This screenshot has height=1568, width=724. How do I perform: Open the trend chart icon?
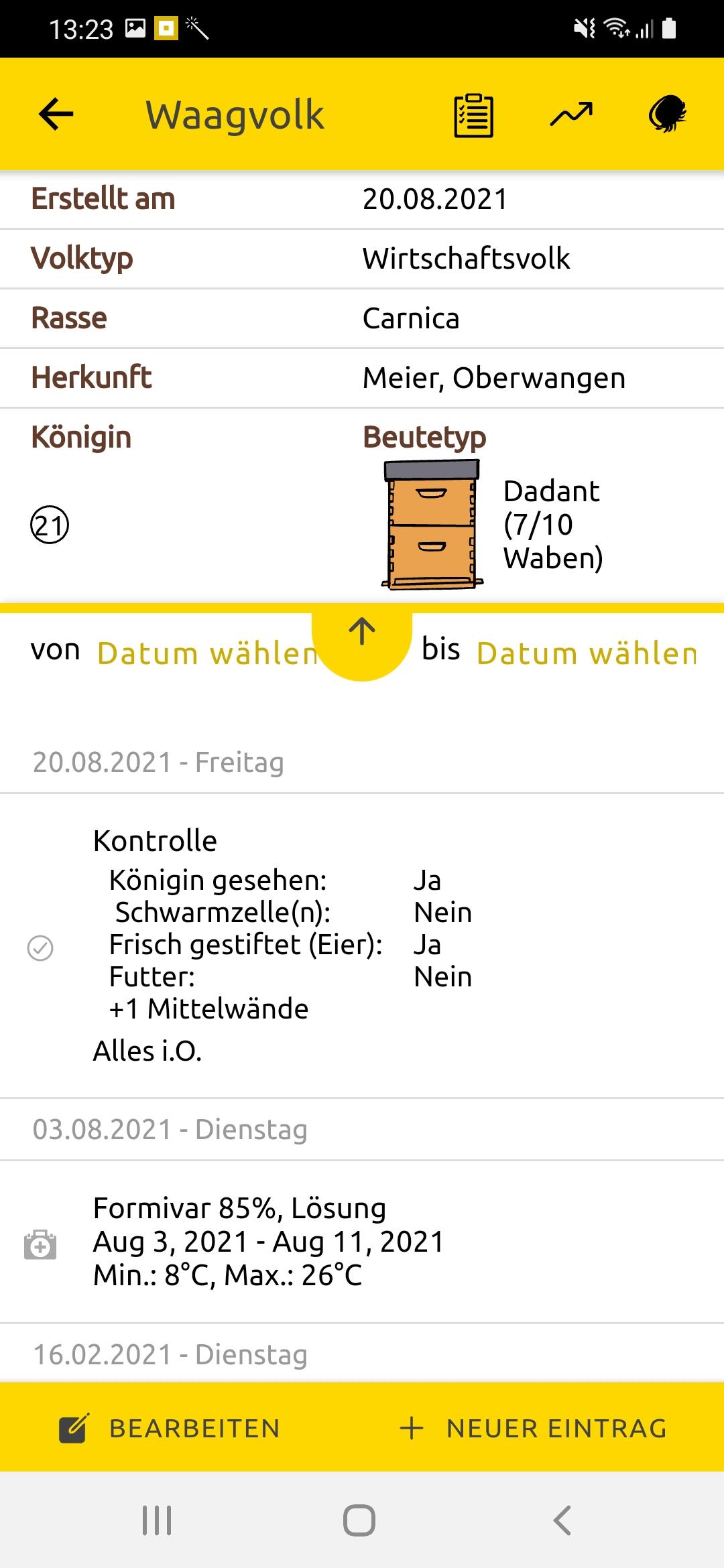pyautogui.click(x=571, y=115)
